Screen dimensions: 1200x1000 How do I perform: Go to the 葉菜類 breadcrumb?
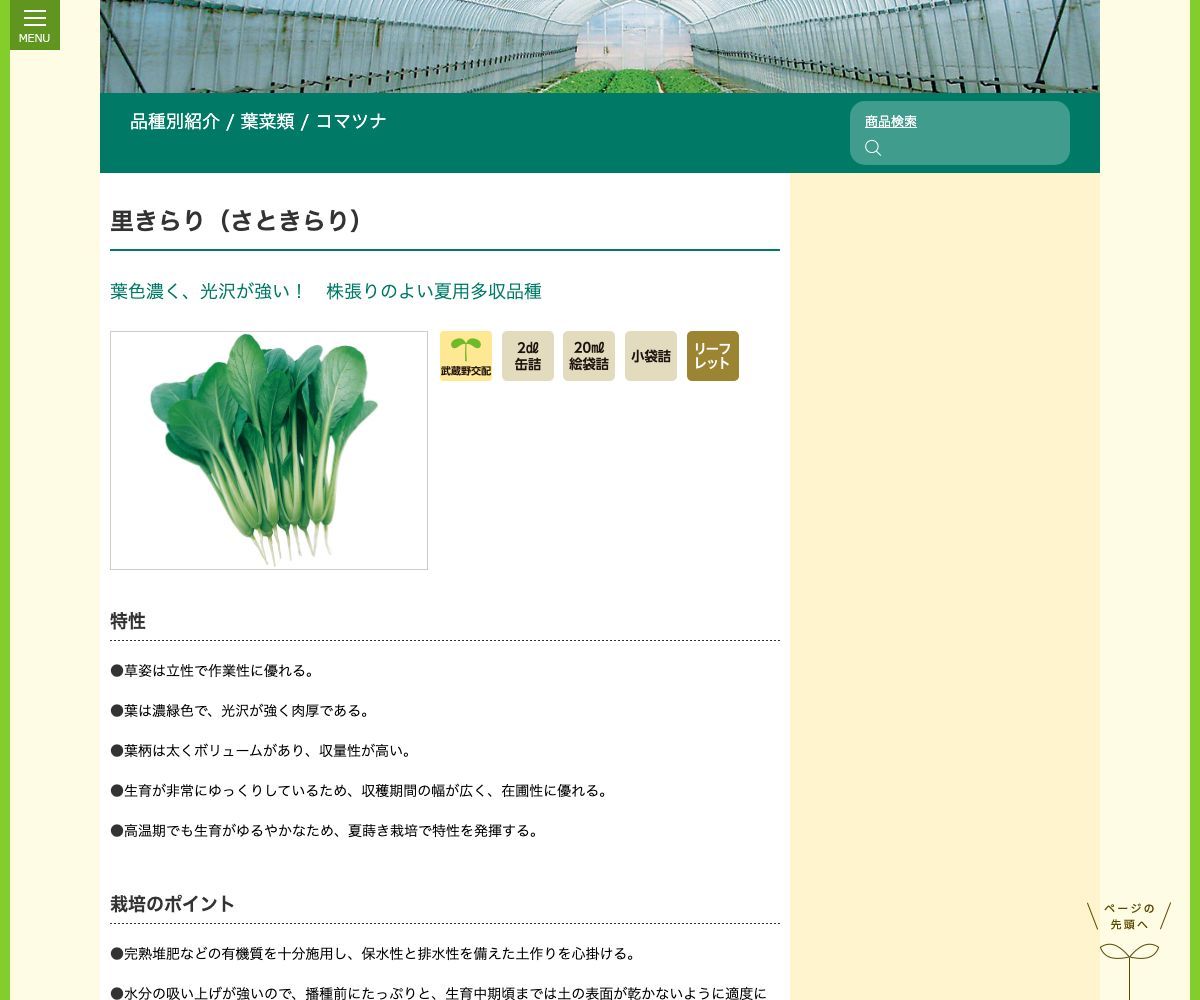pos(267,121)
